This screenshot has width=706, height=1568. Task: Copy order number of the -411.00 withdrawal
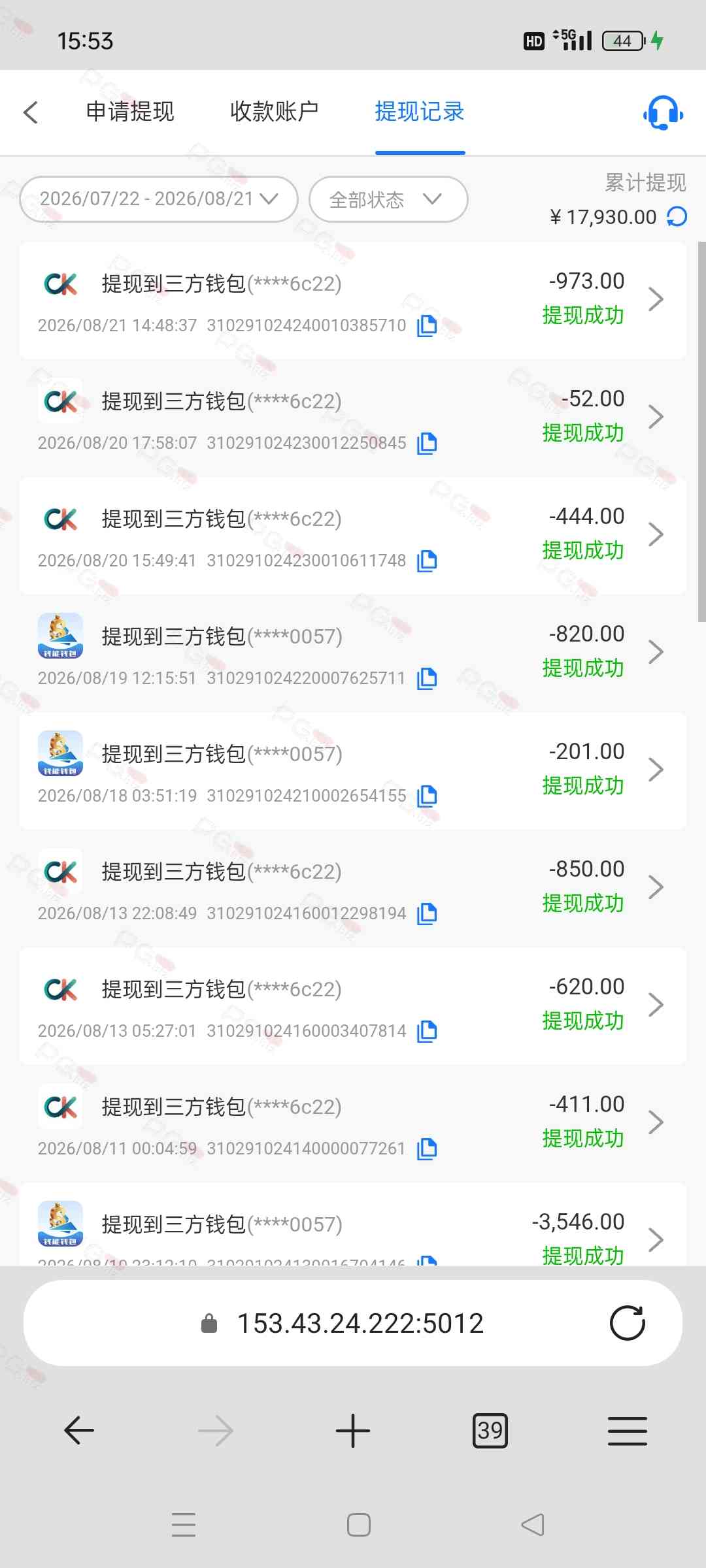click(427, 1149)
